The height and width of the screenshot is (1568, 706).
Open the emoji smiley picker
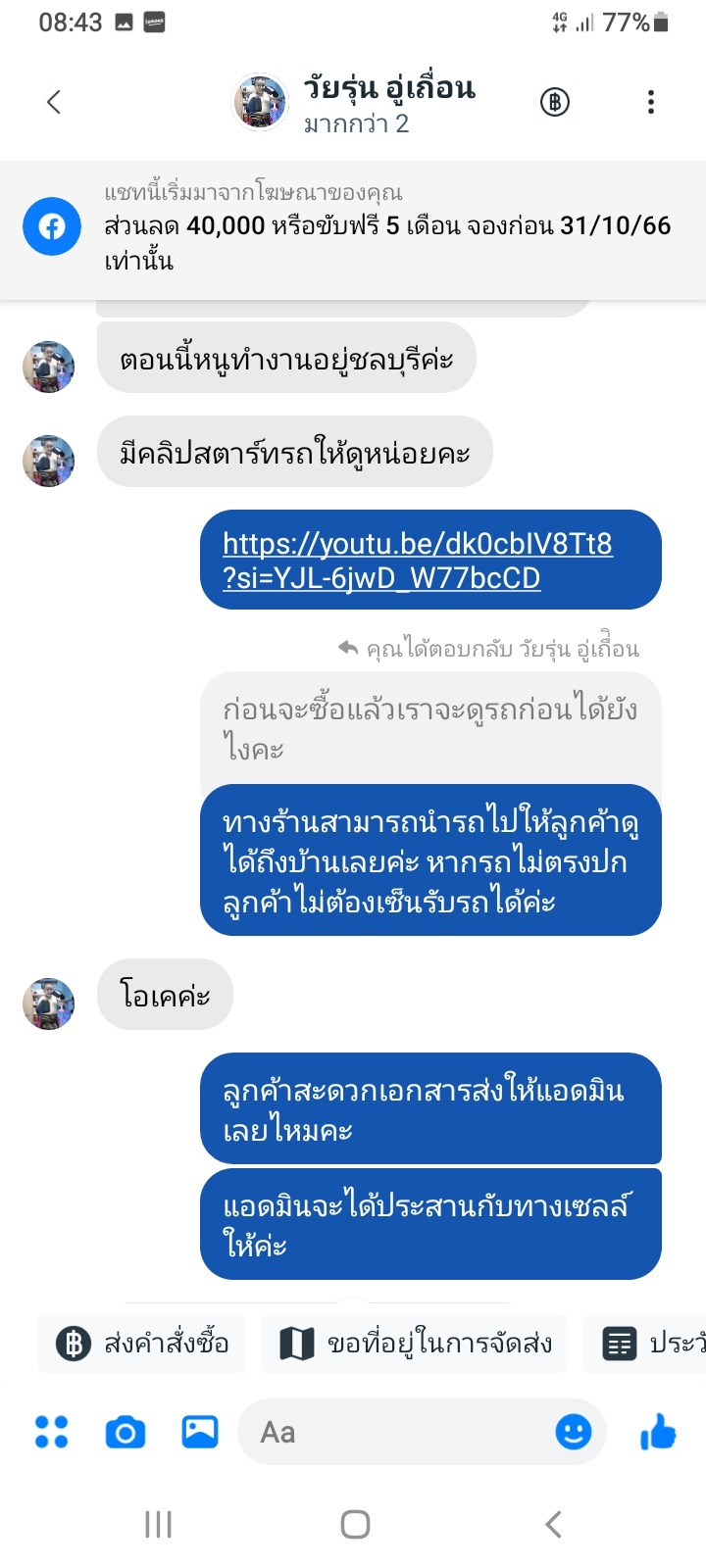coord(574,1432)
